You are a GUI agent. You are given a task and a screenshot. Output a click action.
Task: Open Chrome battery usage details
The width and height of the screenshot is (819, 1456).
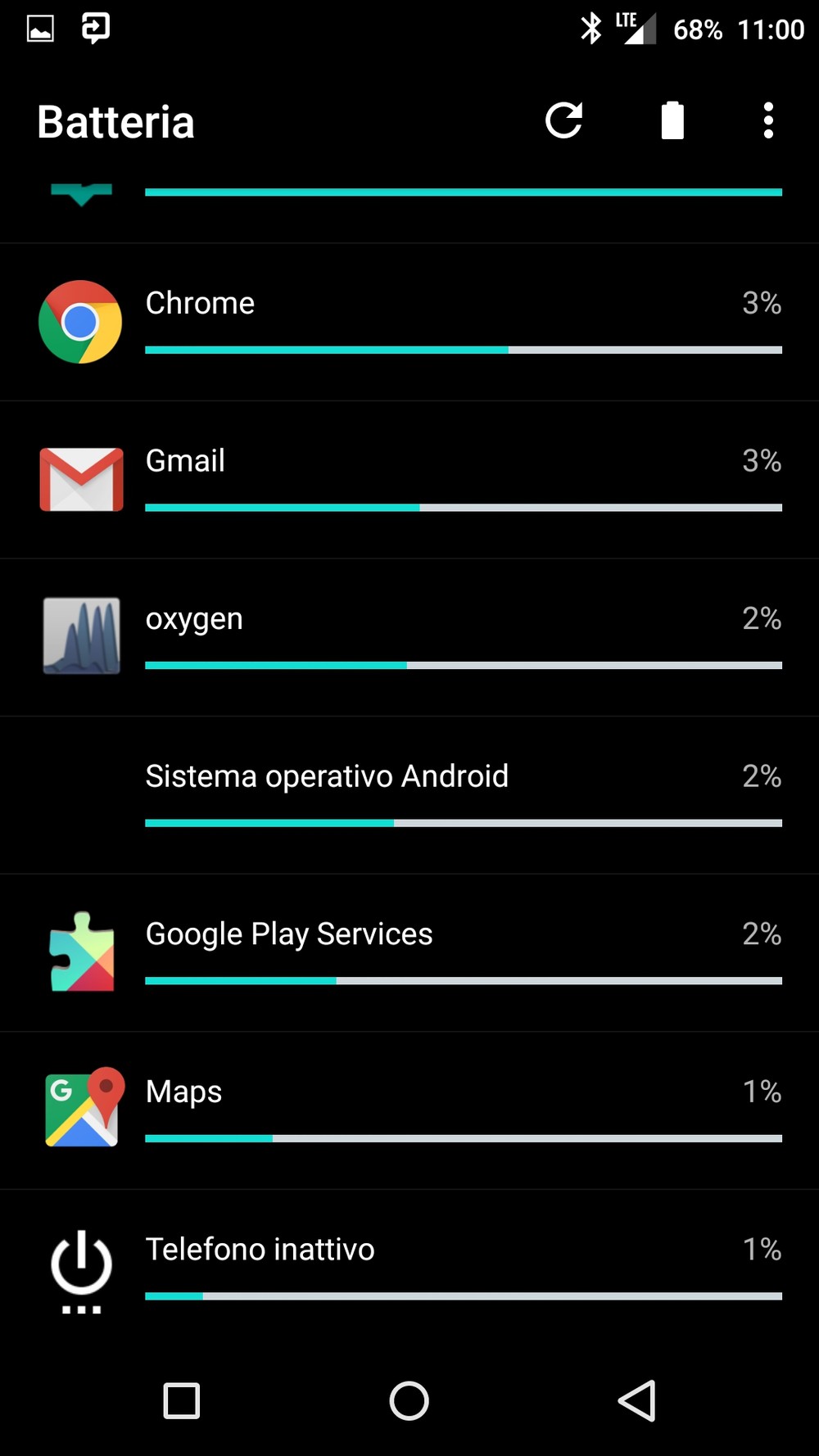pyautogui.click(x=409, y=322)
